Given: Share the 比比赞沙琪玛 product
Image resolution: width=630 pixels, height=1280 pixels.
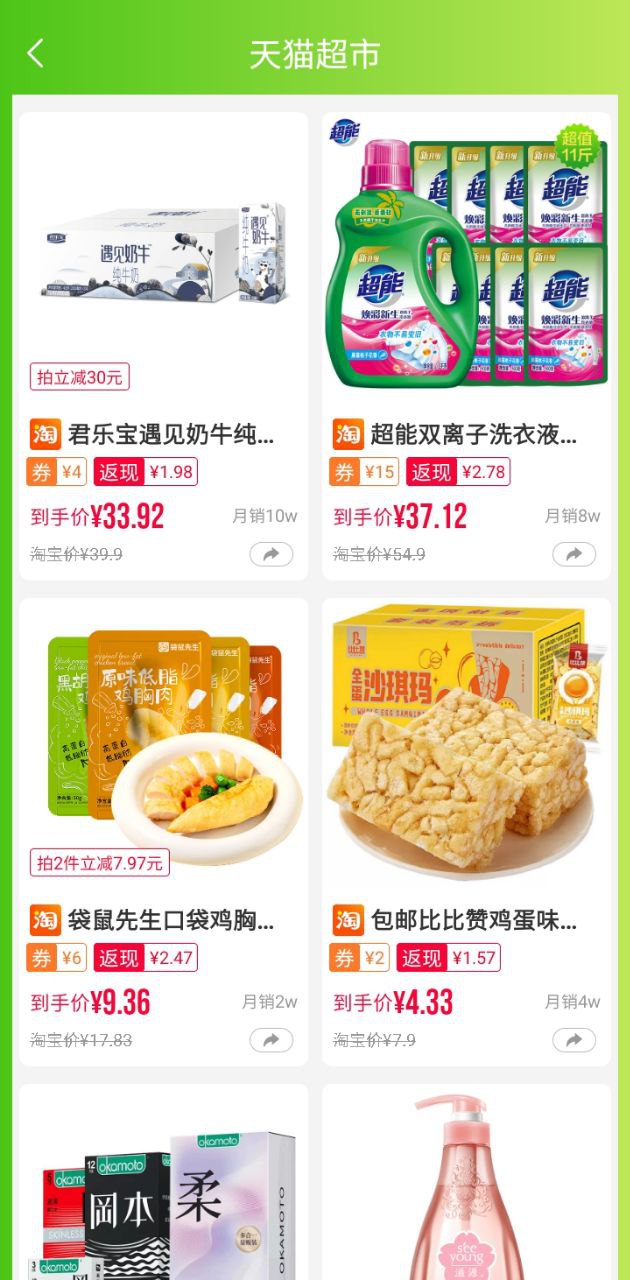Looking at the screenshot, I should (x=574, y=1040).
